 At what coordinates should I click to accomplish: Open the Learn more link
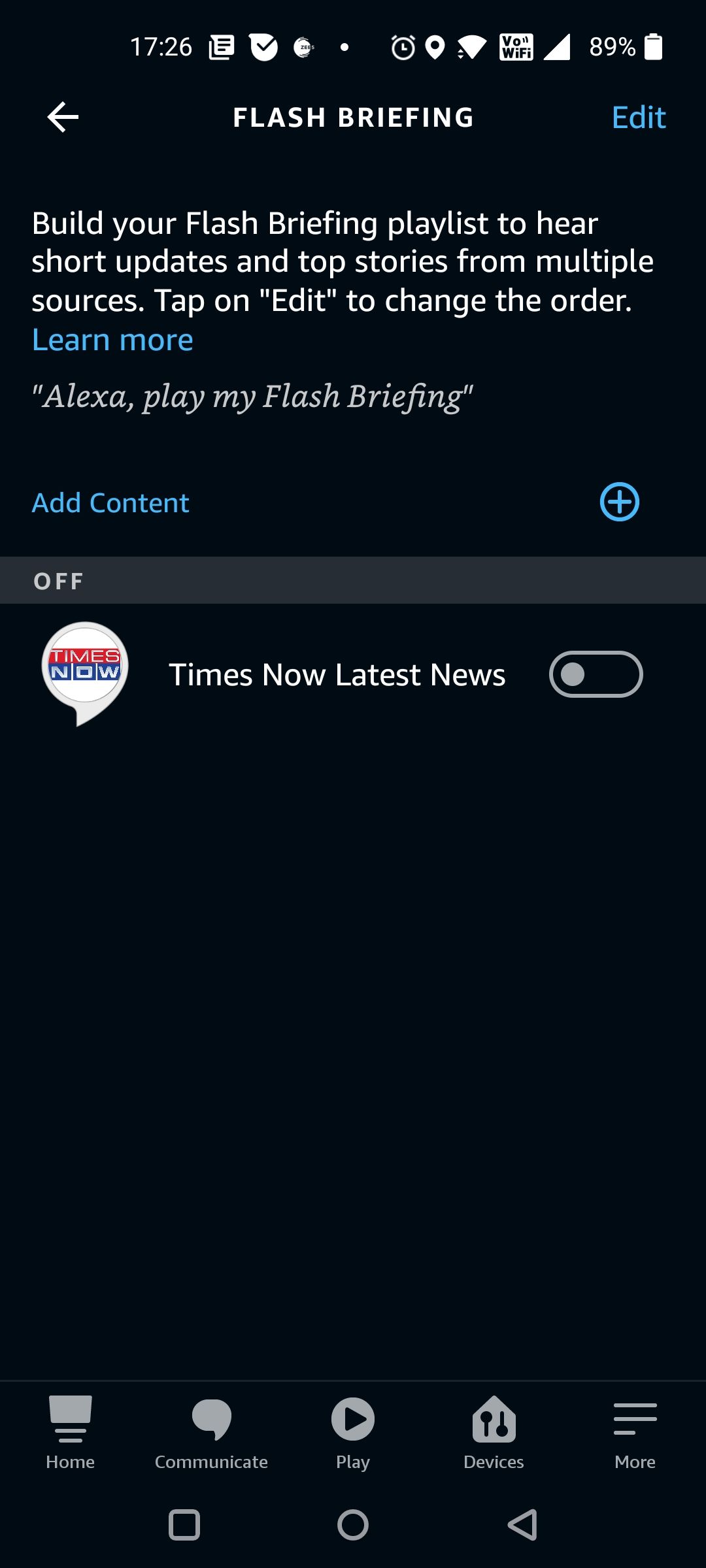click(x=112, y=340)
